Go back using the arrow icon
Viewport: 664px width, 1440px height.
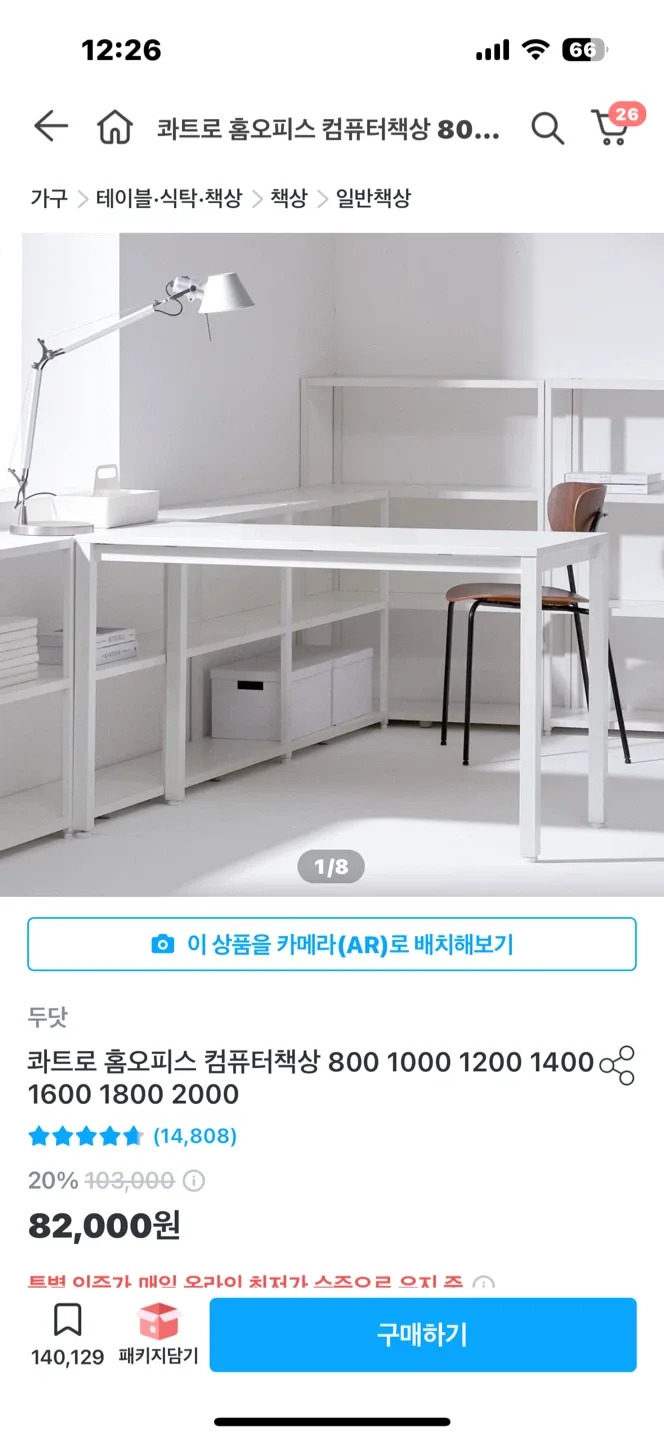50,127
